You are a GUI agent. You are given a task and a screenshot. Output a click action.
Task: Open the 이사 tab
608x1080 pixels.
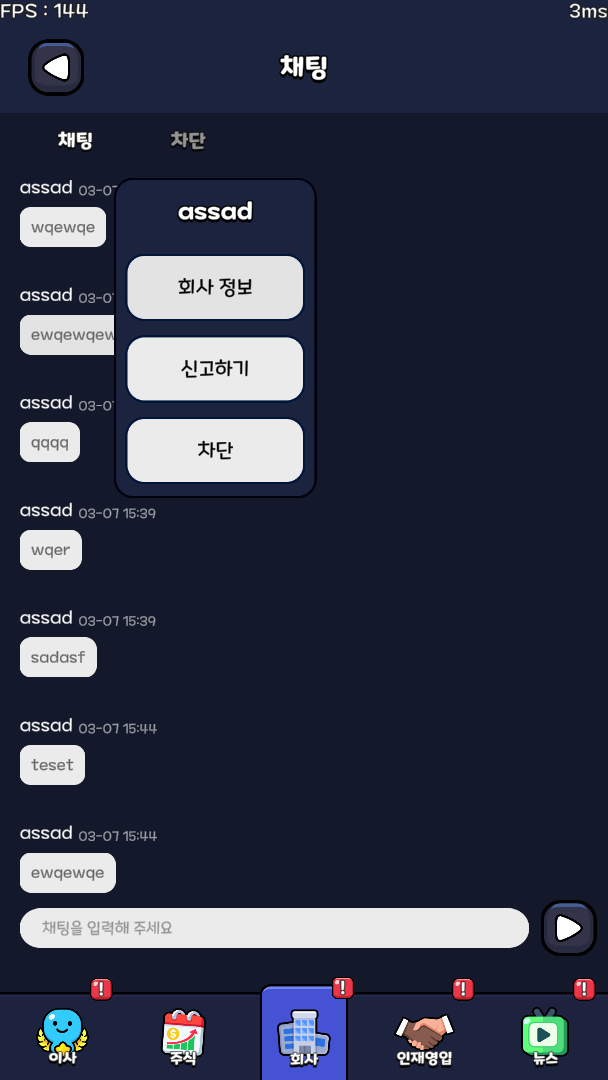pos(62,1037)
